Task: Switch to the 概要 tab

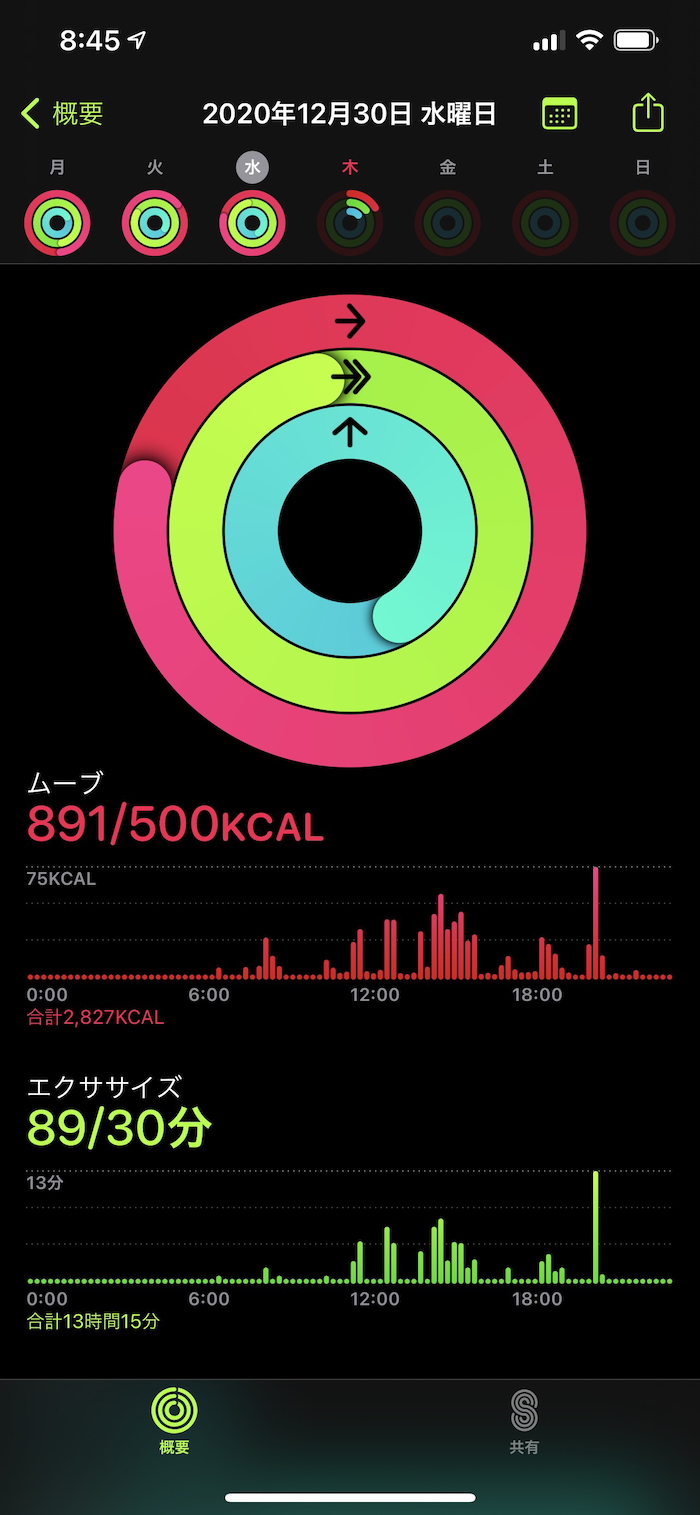Action: click(174, 1422)
